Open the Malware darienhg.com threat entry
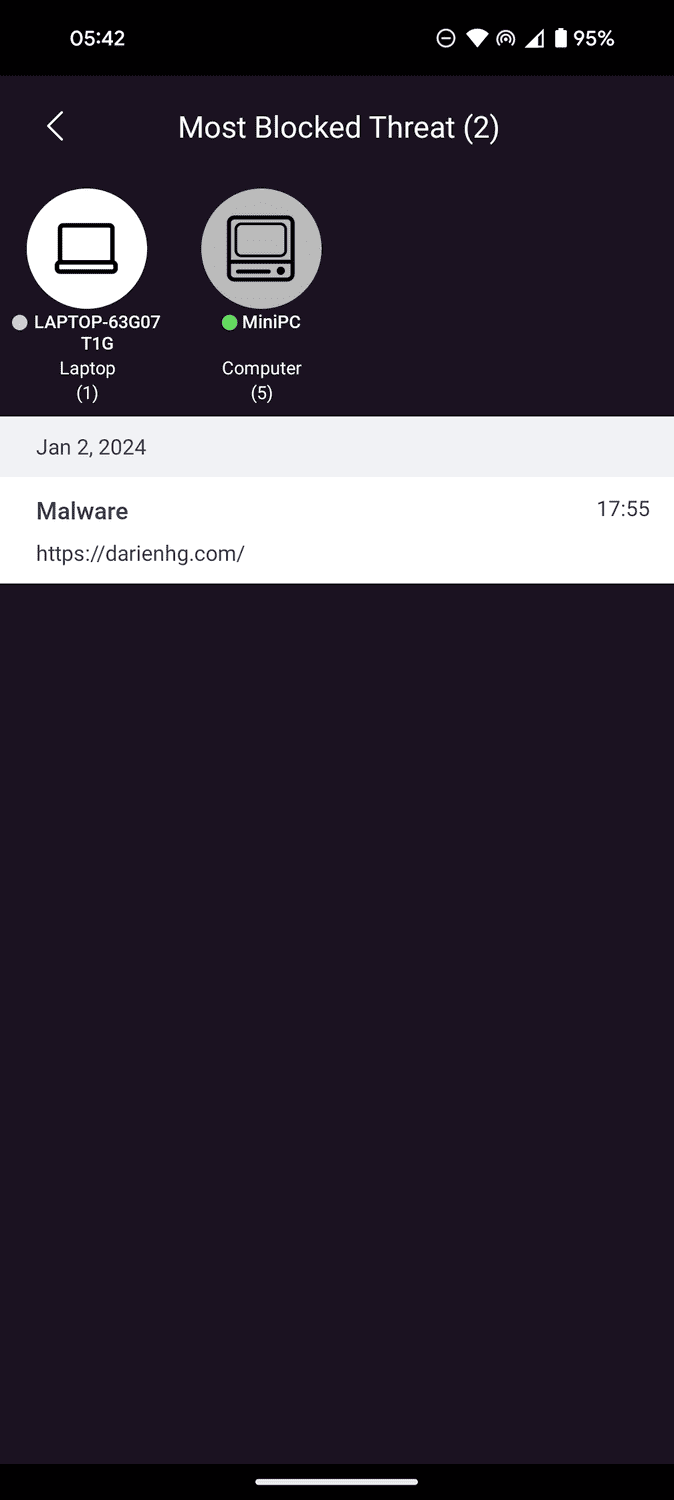Image resolution: width=674 pixels, height=1500 pixels. tap(337, 530)
